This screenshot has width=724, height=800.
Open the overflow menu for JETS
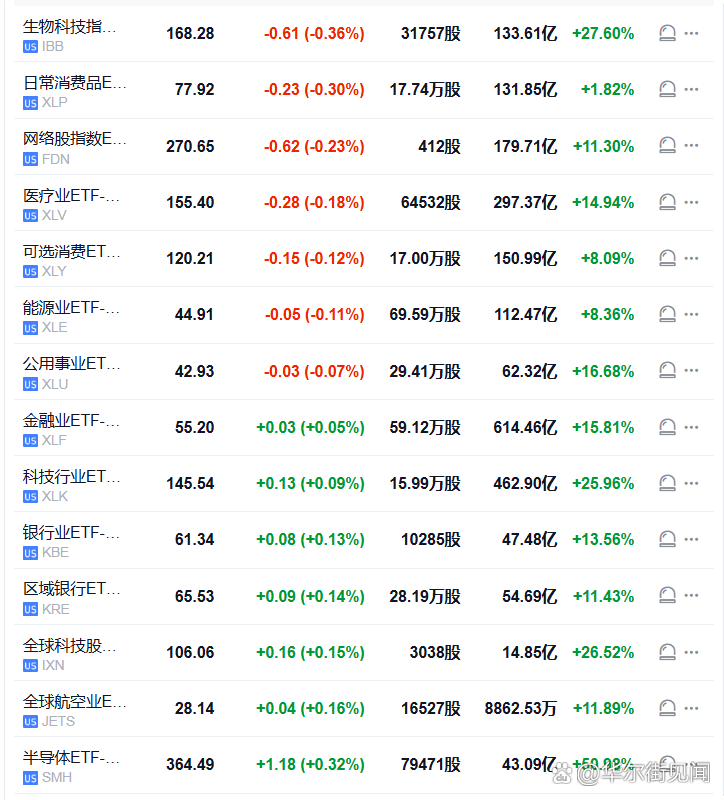[x=692, y=709]
